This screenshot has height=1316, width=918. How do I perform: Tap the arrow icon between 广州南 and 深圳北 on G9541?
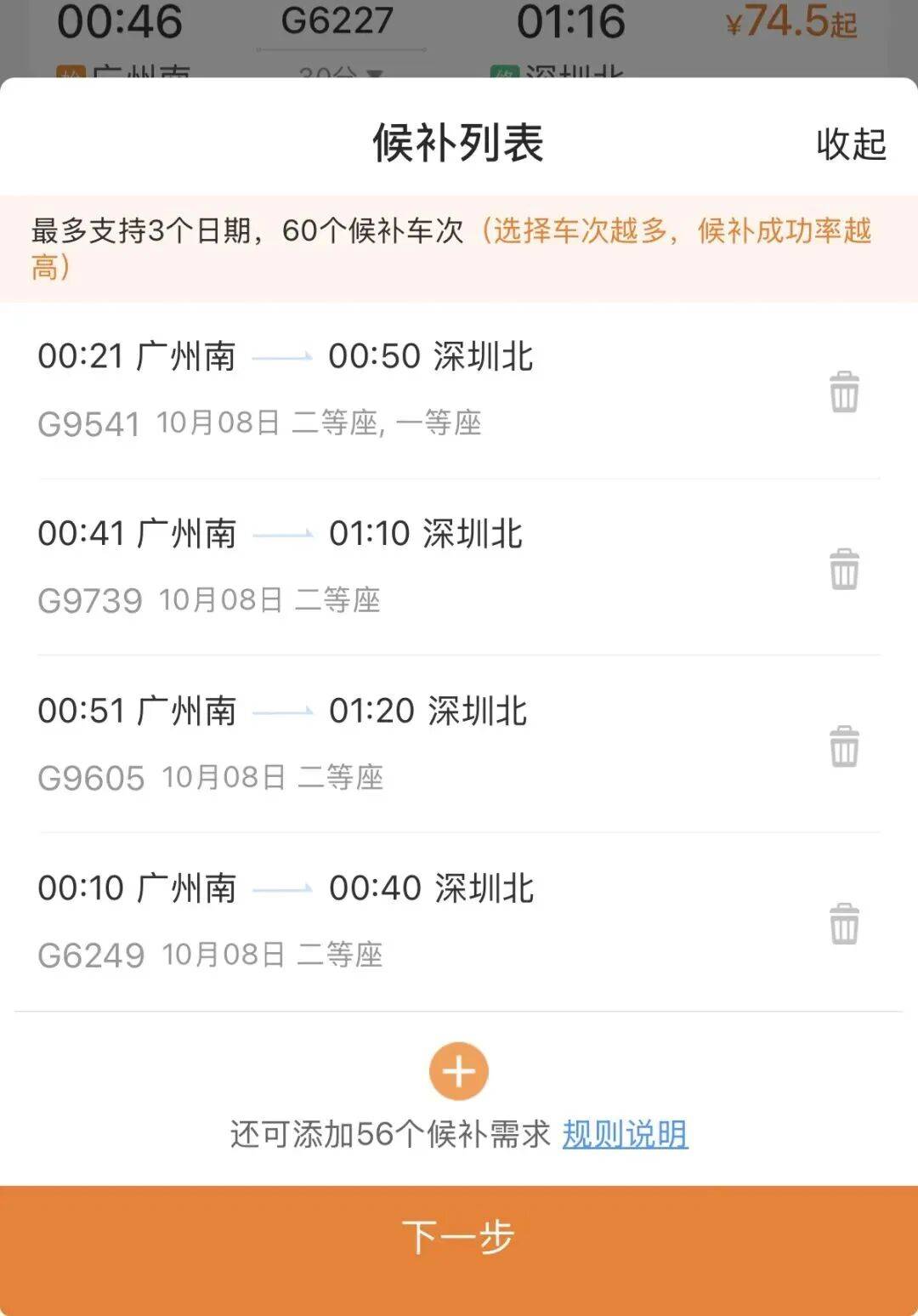(x=281, y=359)
